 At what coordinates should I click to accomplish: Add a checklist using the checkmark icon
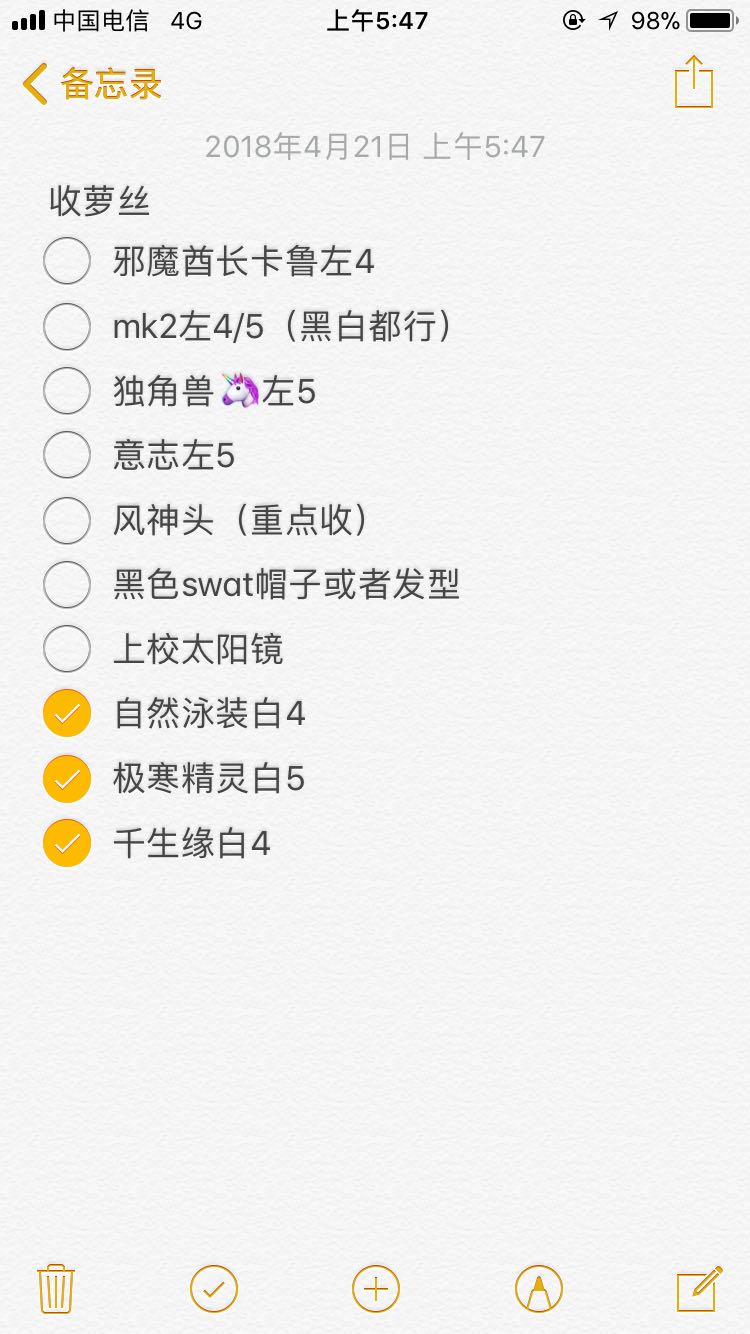[214, 1288]
